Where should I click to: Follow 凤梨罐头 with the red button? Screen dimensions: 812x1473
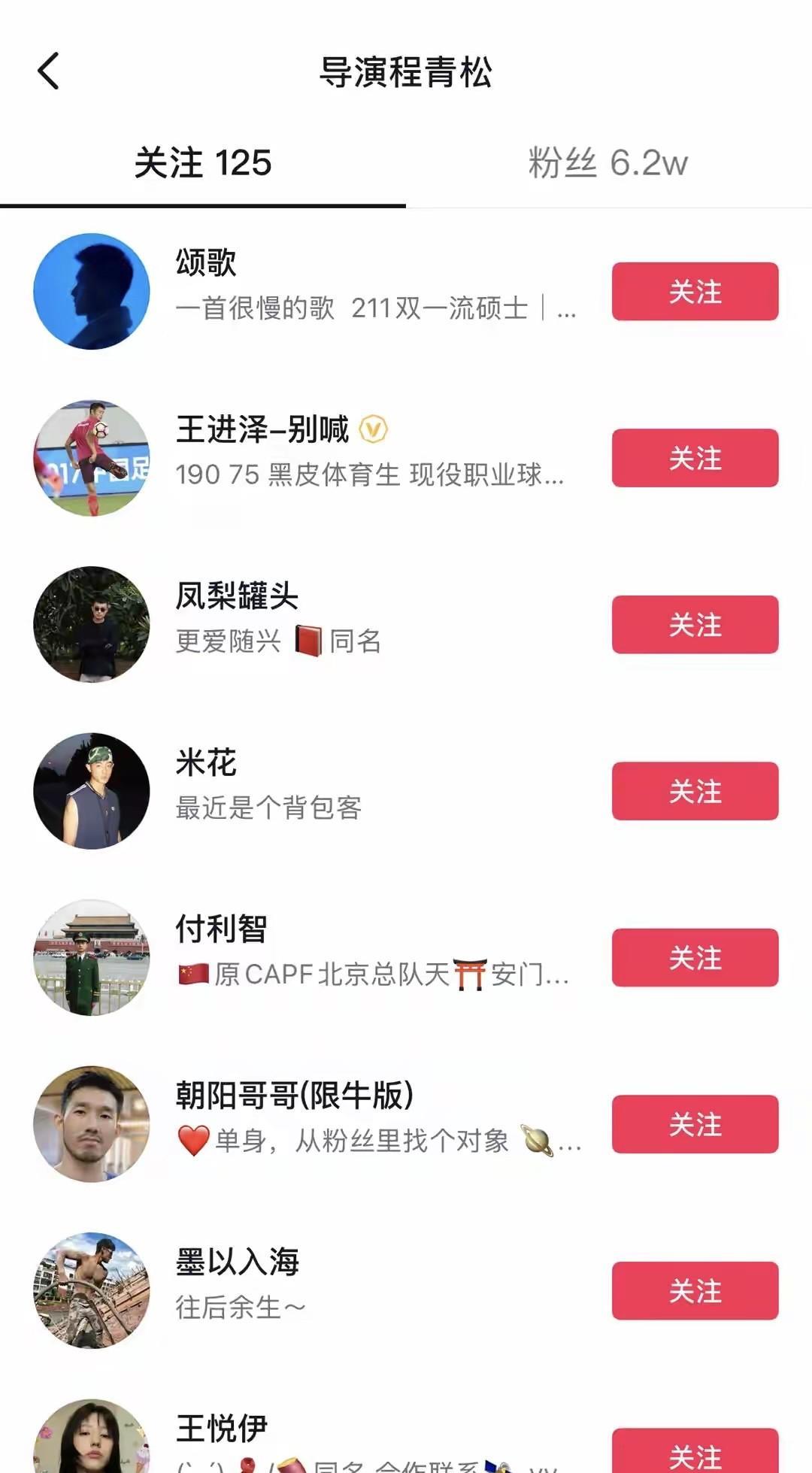click(695, 625)
